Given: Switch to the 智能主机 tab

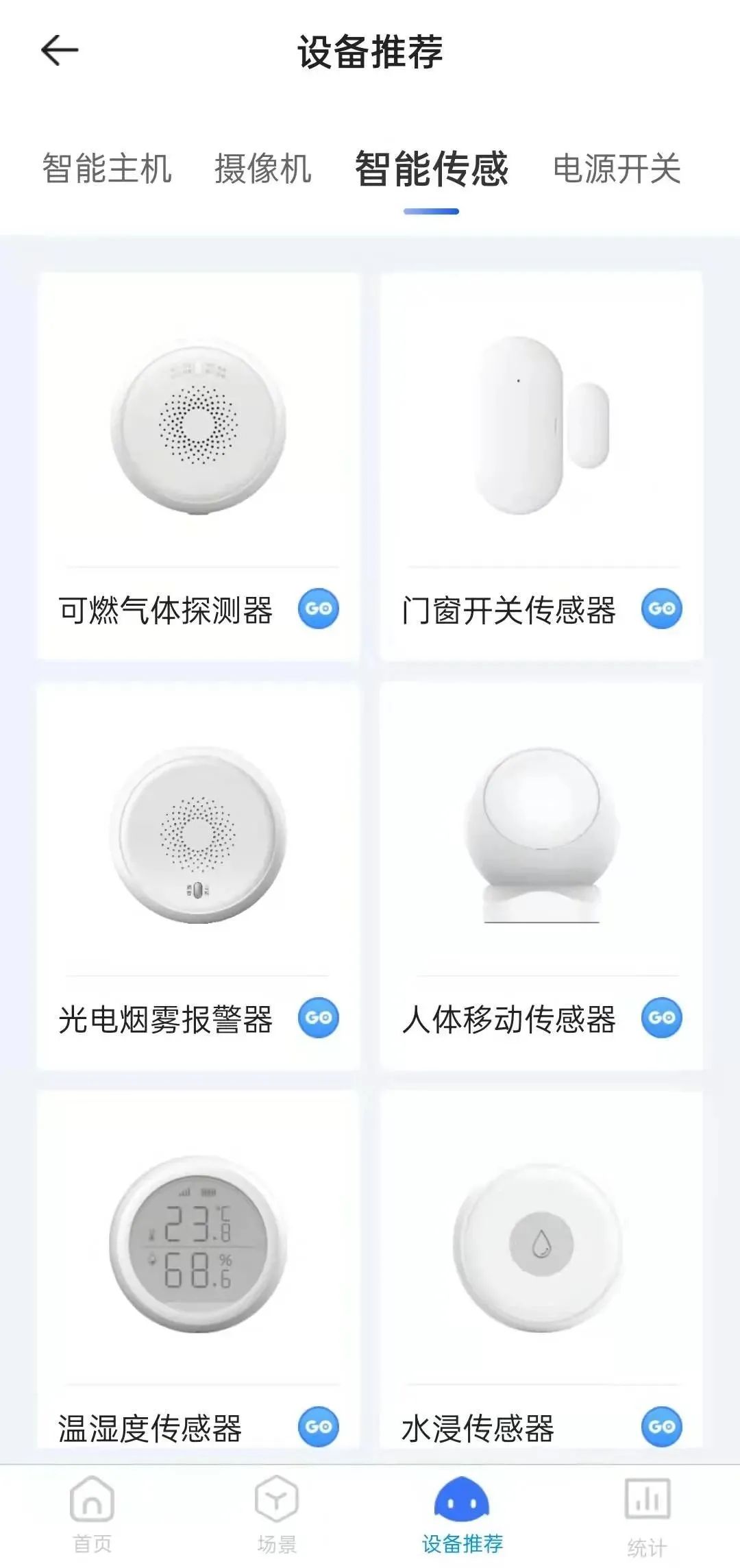Looking at the screenshot, I should (107, 169).
